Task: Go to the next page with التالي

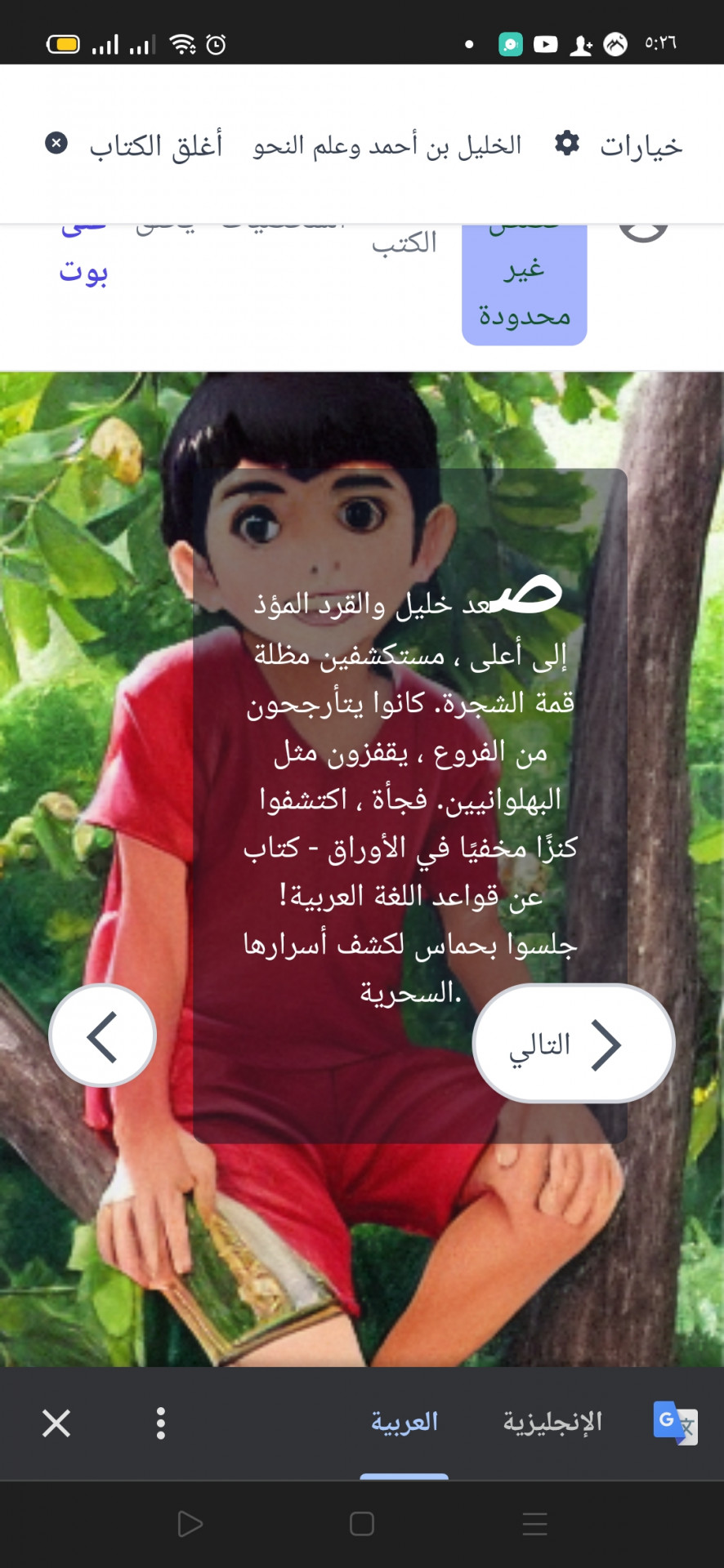Action: click(574, 1044)
